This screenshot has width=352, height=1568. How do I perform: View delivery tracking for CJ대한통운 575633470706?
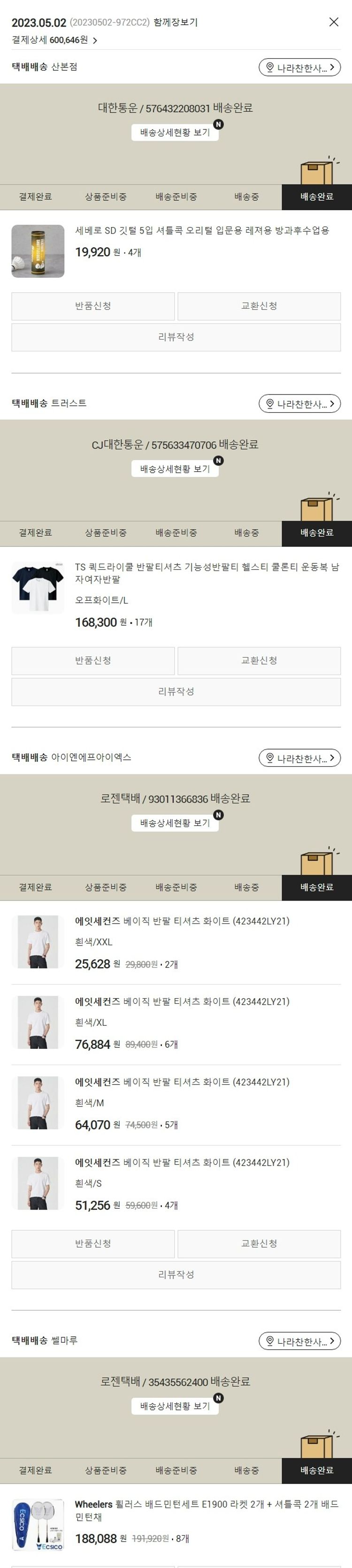[x=175, y=469]
